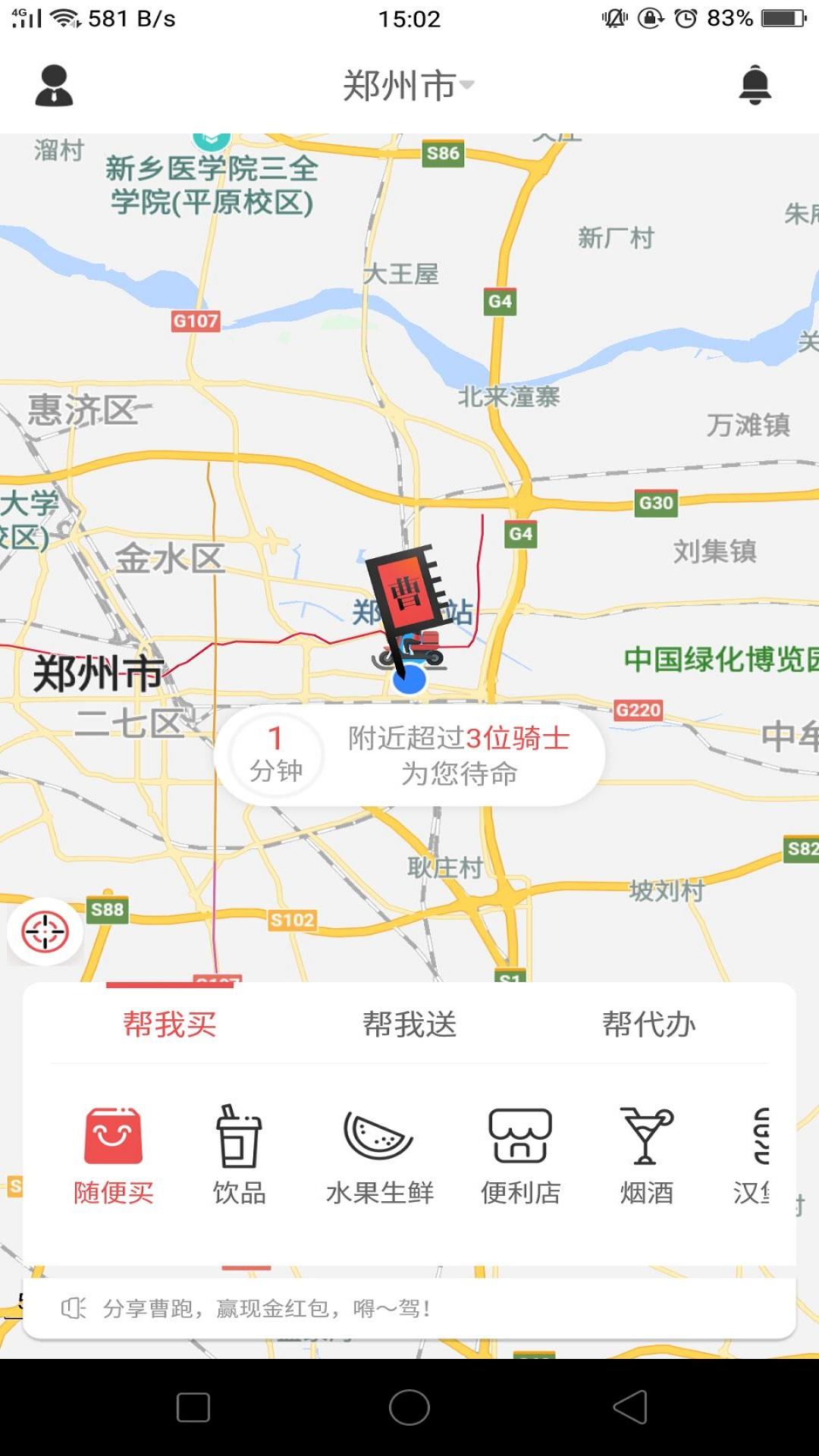Open the notification bell

[x=753, y=84]
